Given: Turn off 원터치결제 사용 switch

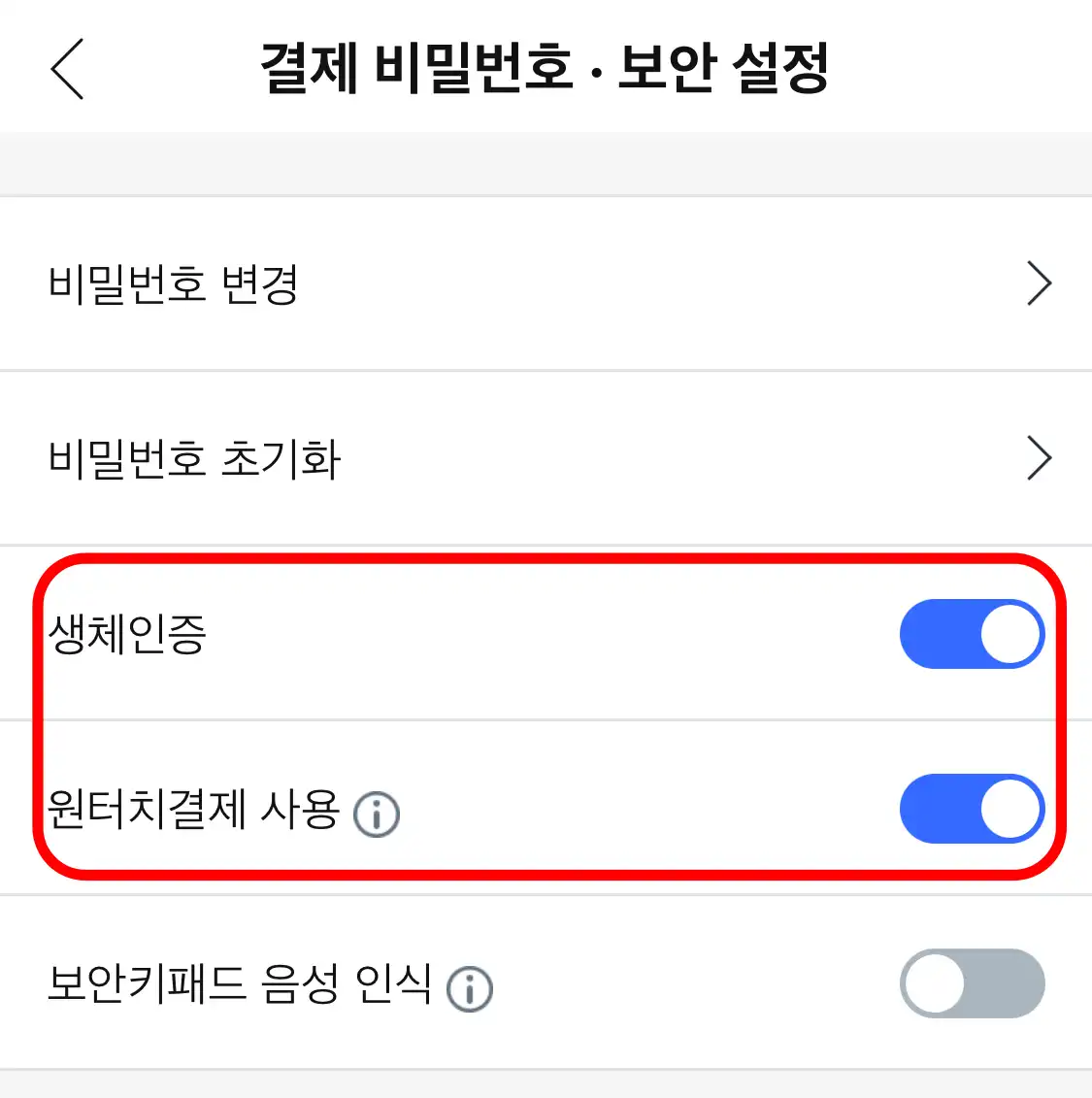Looking at the screenshot, I should click(971, 809).
